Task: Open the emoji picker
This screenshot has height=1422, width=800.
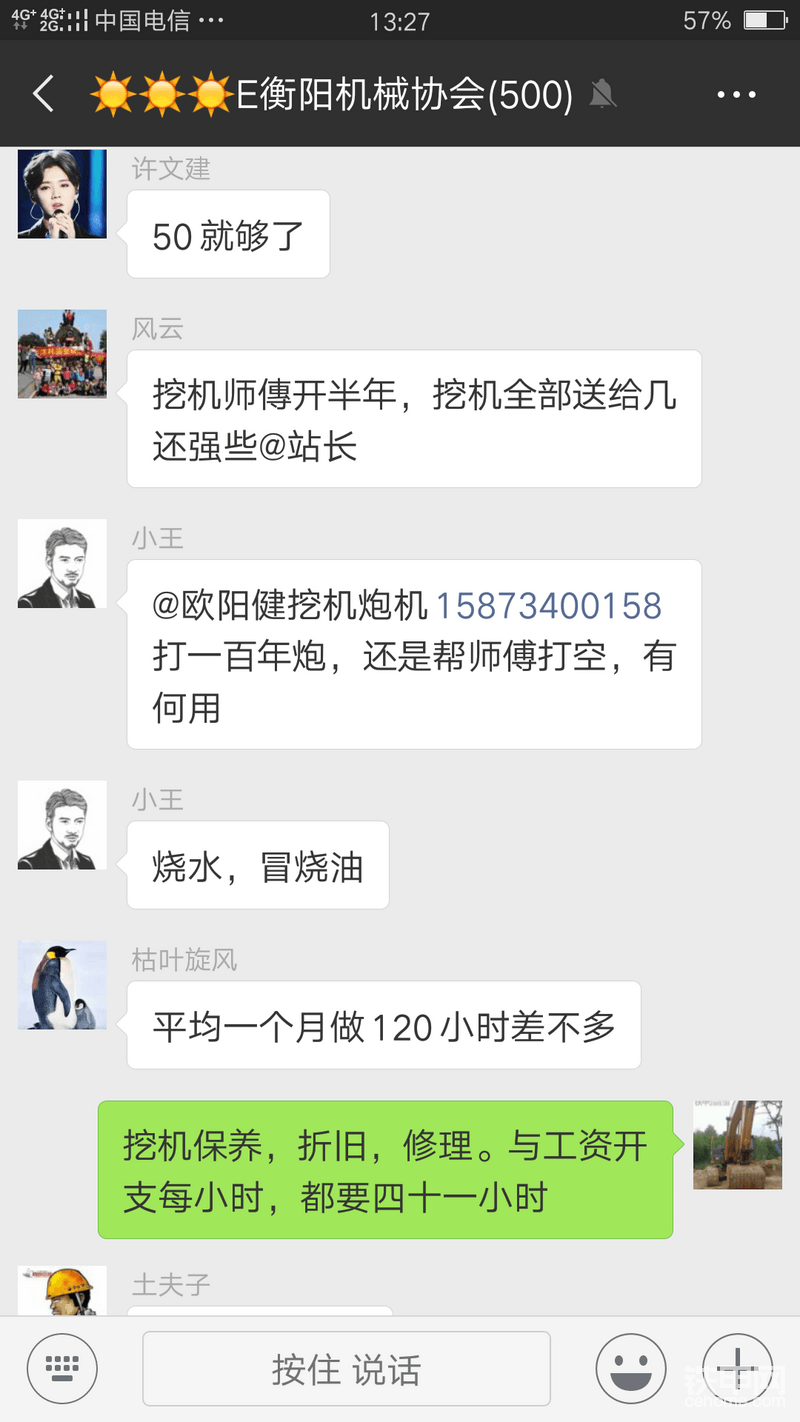Action: tap(631, 1368)
